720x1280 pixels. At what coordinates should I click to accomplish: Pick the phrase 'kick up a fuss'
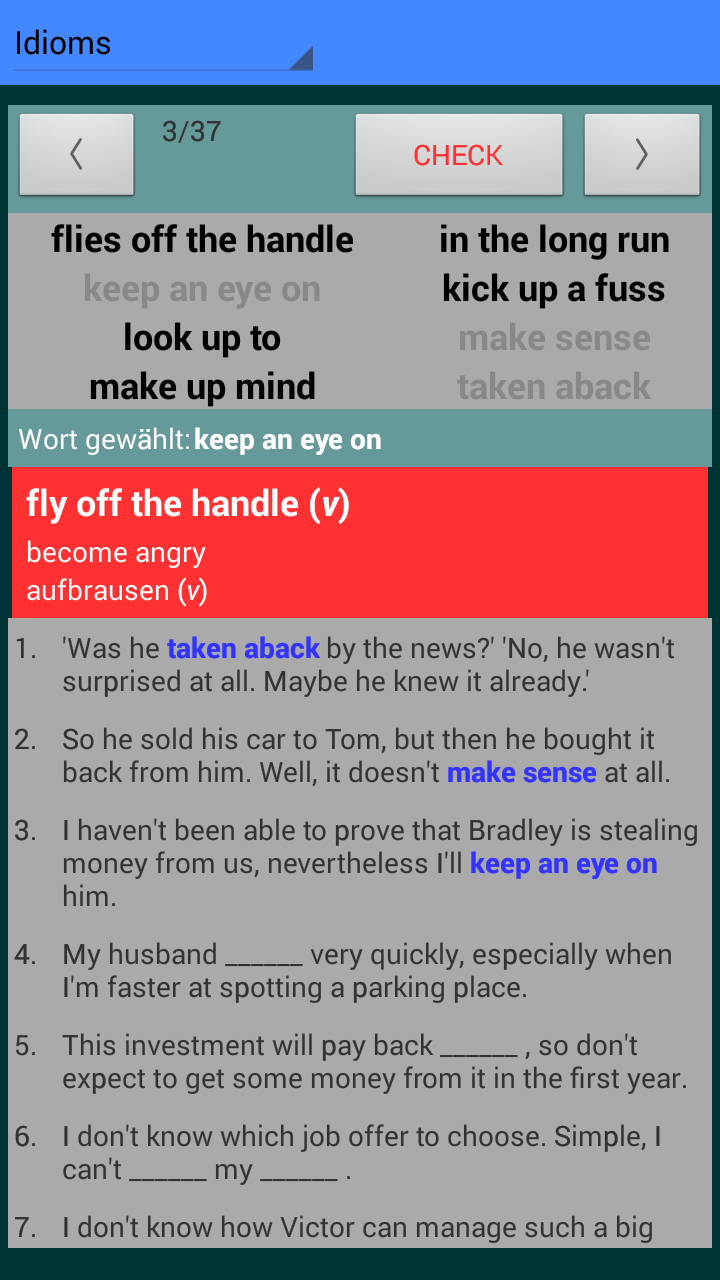(x=554, y=289)
